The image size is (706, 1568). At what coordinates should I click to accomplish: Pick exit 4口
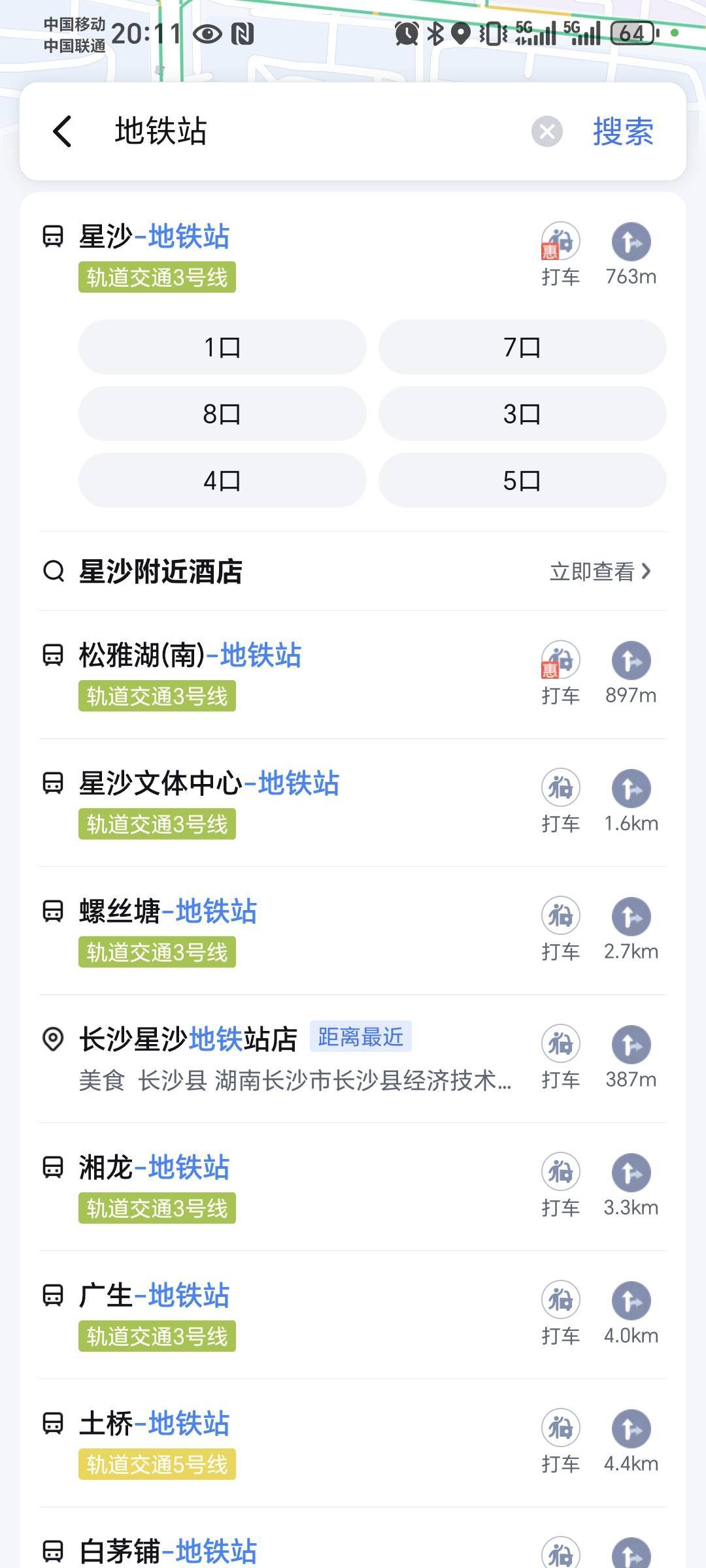pos(222,480)
